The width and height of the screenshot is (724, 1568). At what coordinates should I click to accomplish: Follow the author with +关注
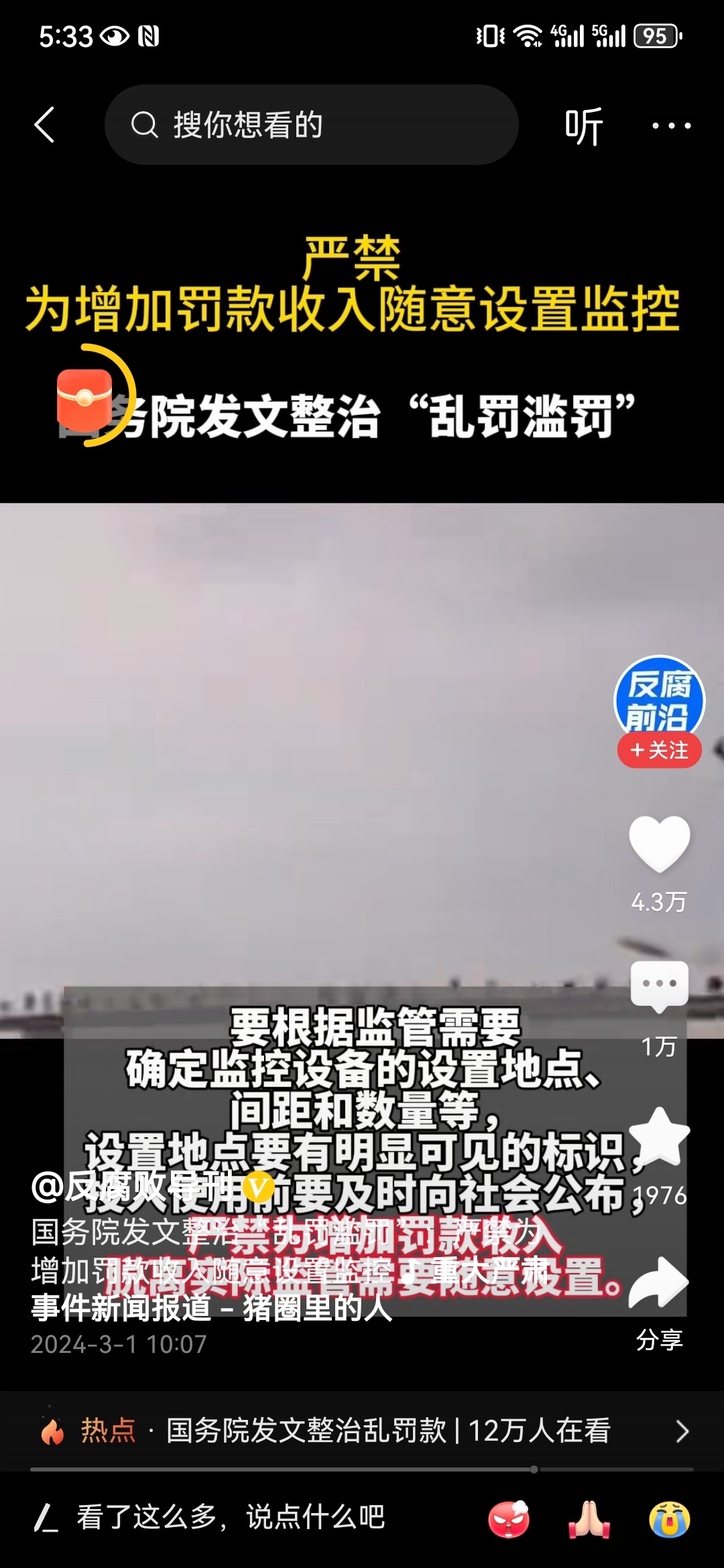pos(659,750)
